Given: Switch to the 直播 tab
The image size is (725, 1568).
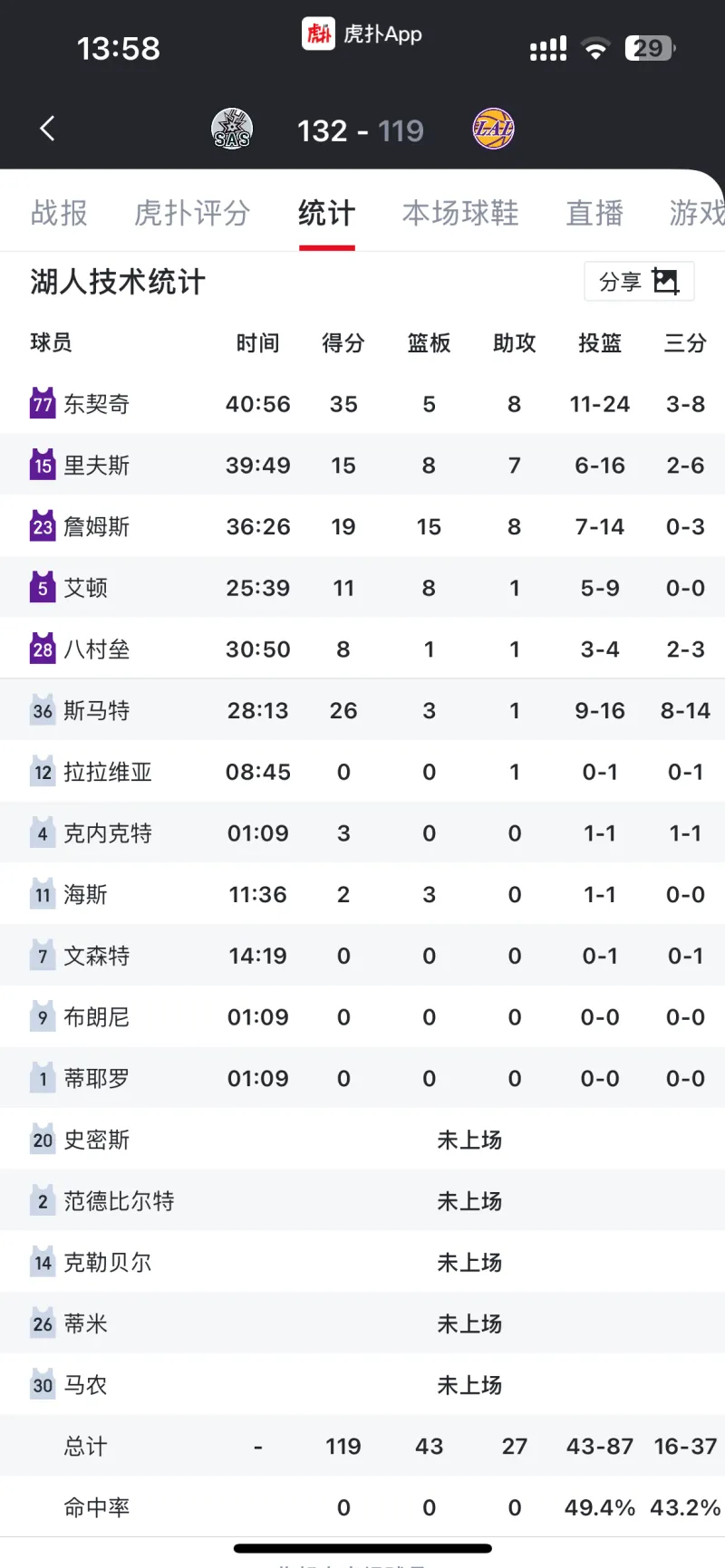Looking at the screenshot, I should [594, 214].
